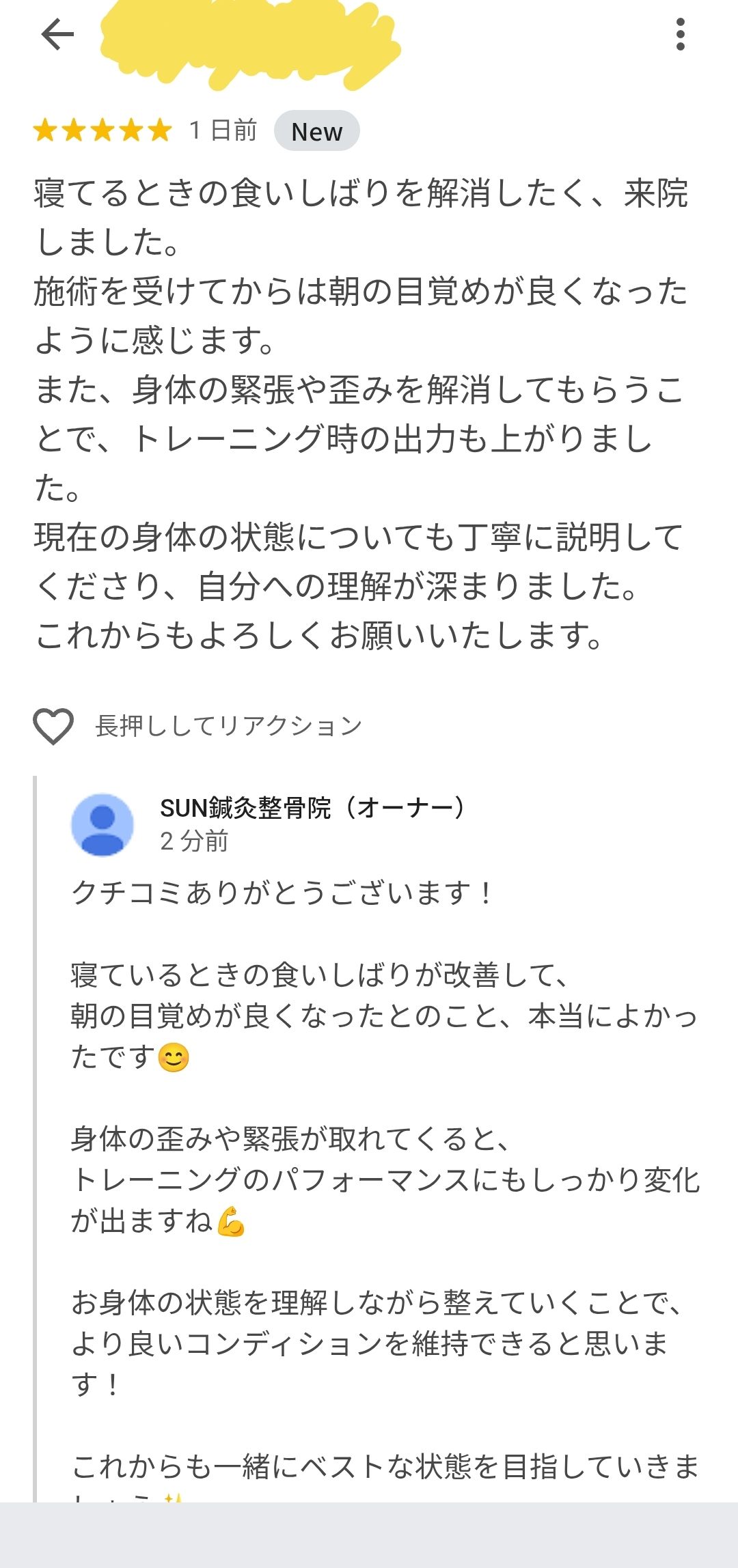Open the three-dot overflow menu
The image size is (738, 1568).
point(680,34)
